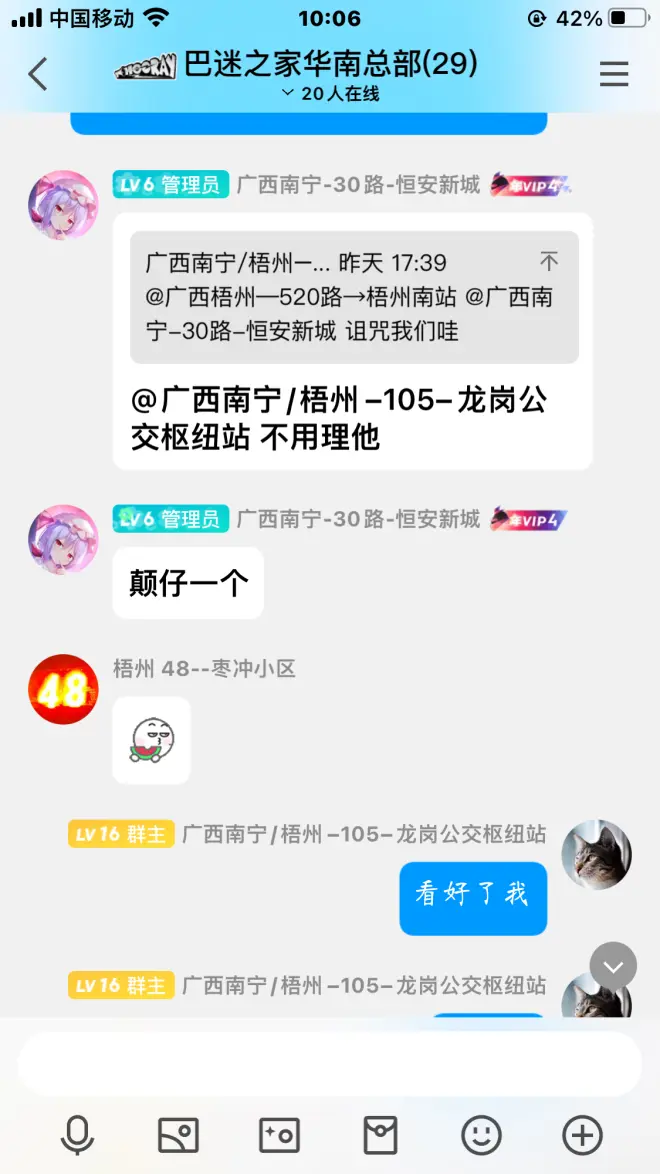Record a voice message with the microphone

click(x=77, y=1135)
